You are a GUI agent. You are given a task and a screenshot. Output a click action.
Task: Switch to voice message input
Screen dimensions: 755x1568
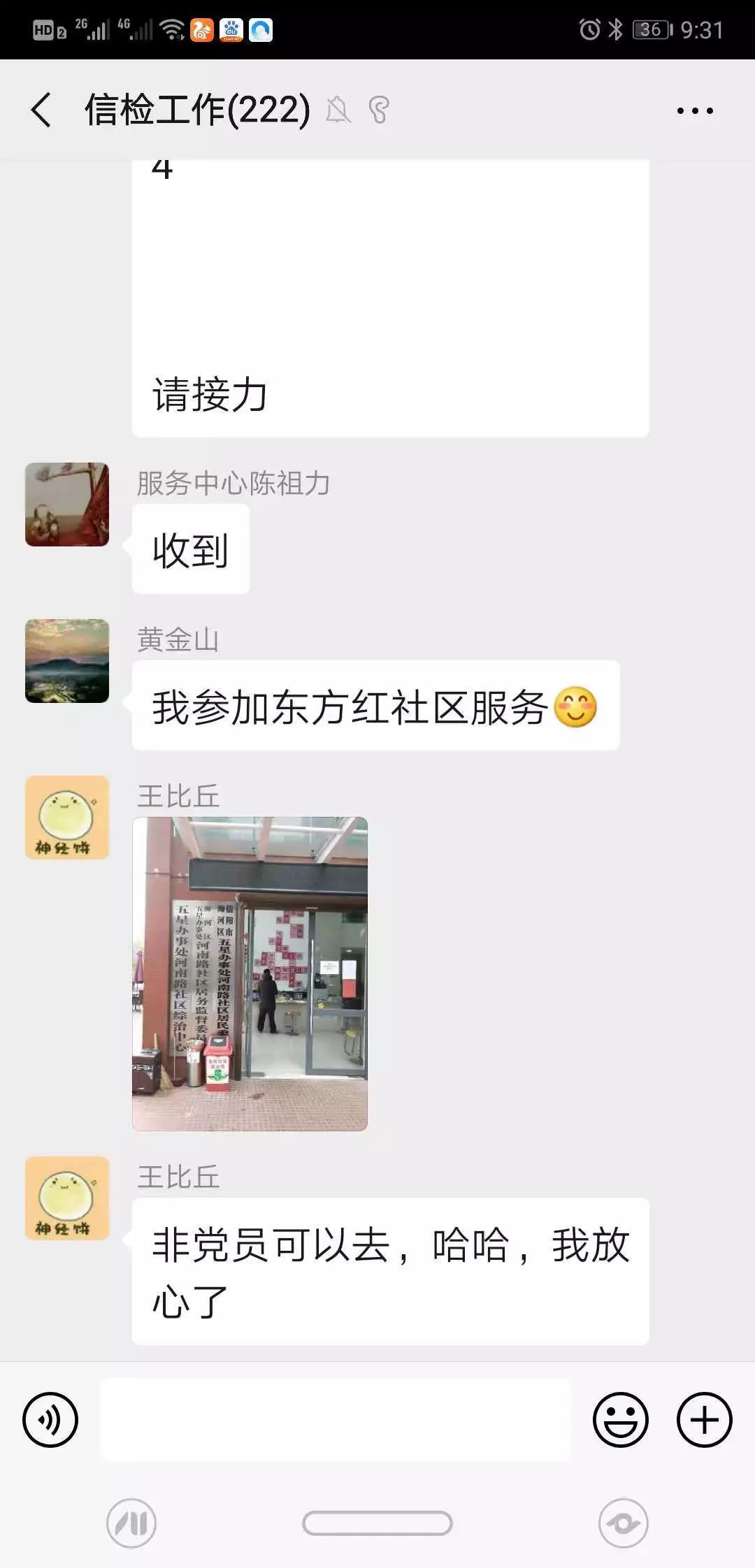point(50,1420)
